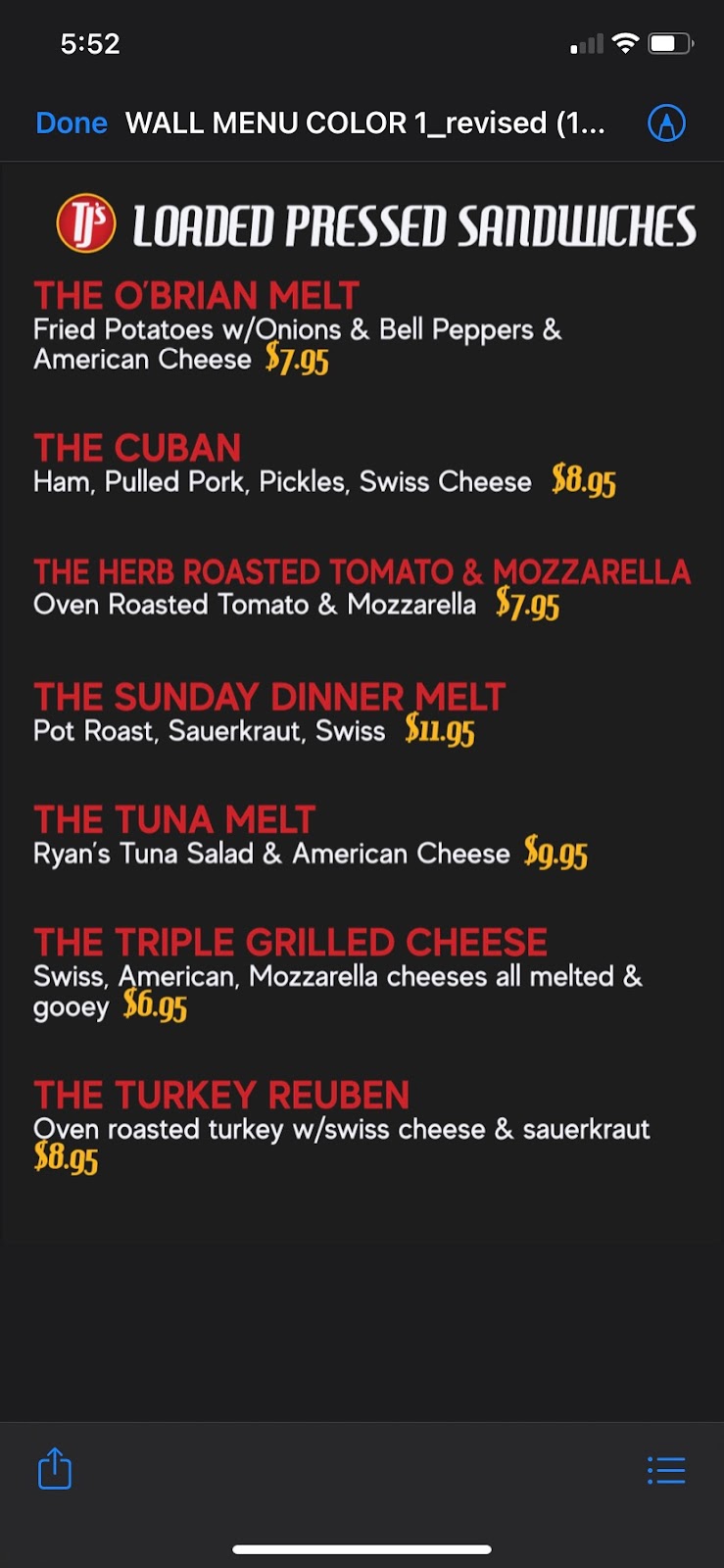Select the $11.95 price for Sunday Dinner Melt
Viewport: 724px width, 1568px height.
440,729
